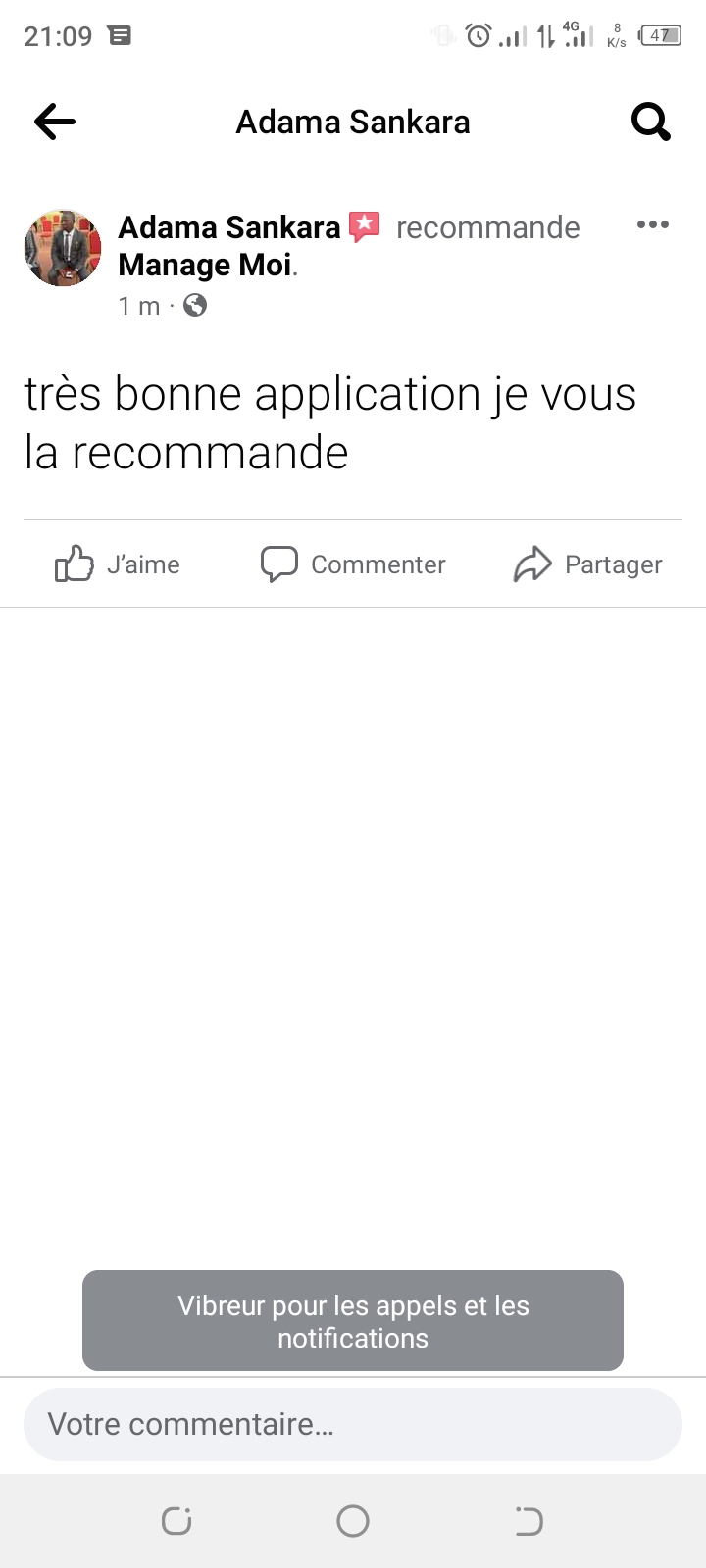
Task: Open Adama Sankara's profile picture
Action: [x=63, y=248]
